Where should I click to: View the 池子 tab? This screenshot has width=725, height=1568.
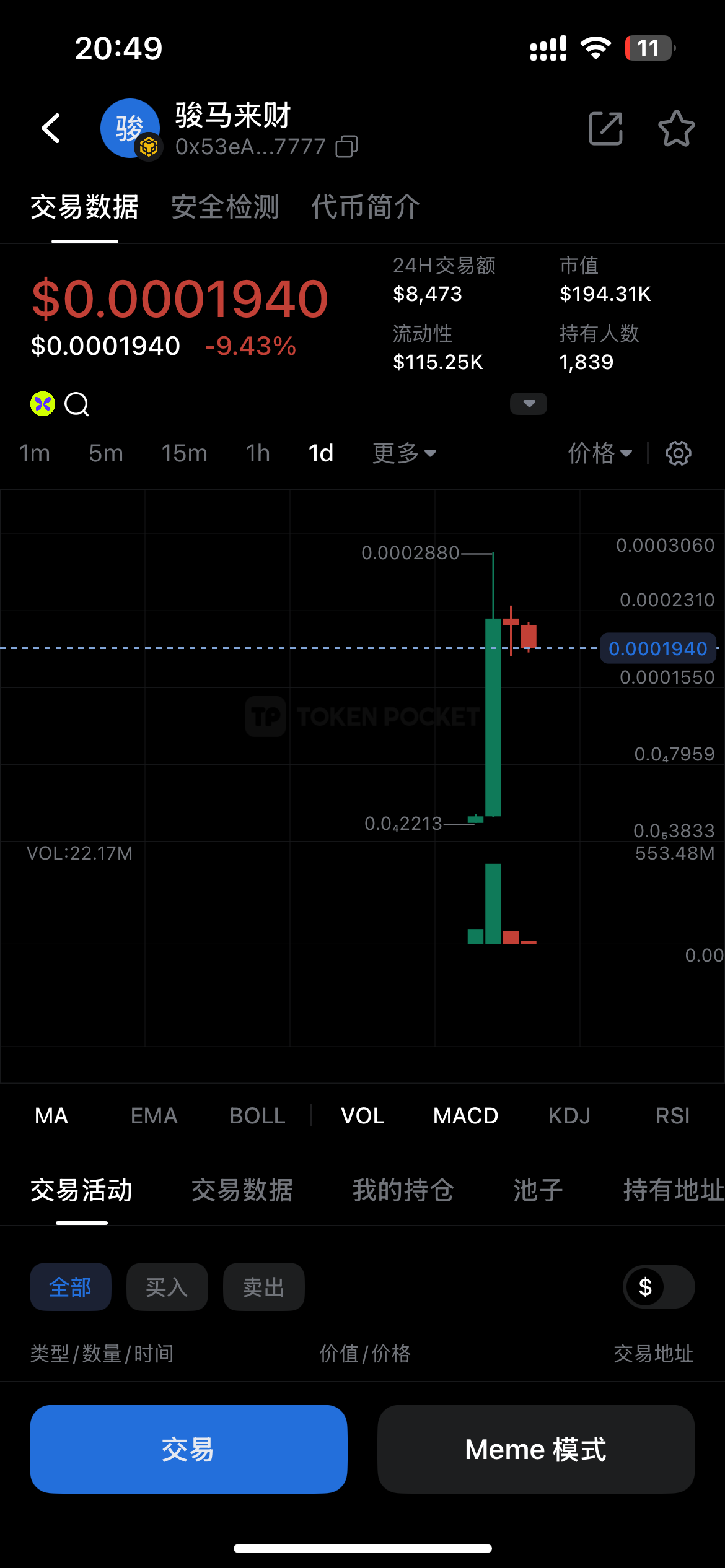pyautogui.click(x=538, y=1190)
